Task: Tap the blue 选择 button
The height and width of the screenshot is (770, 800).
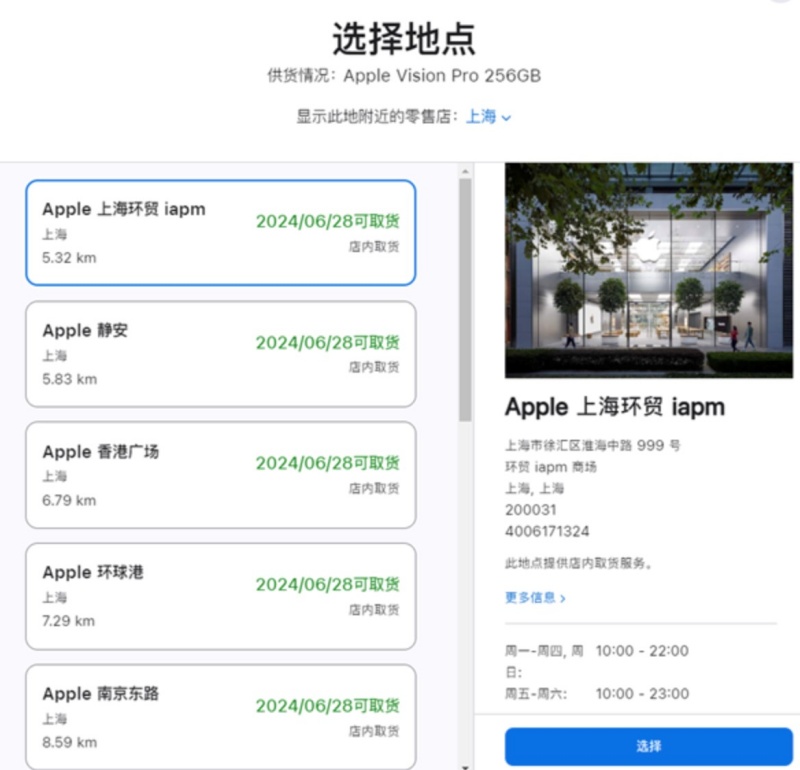Action: coord(648,746)
